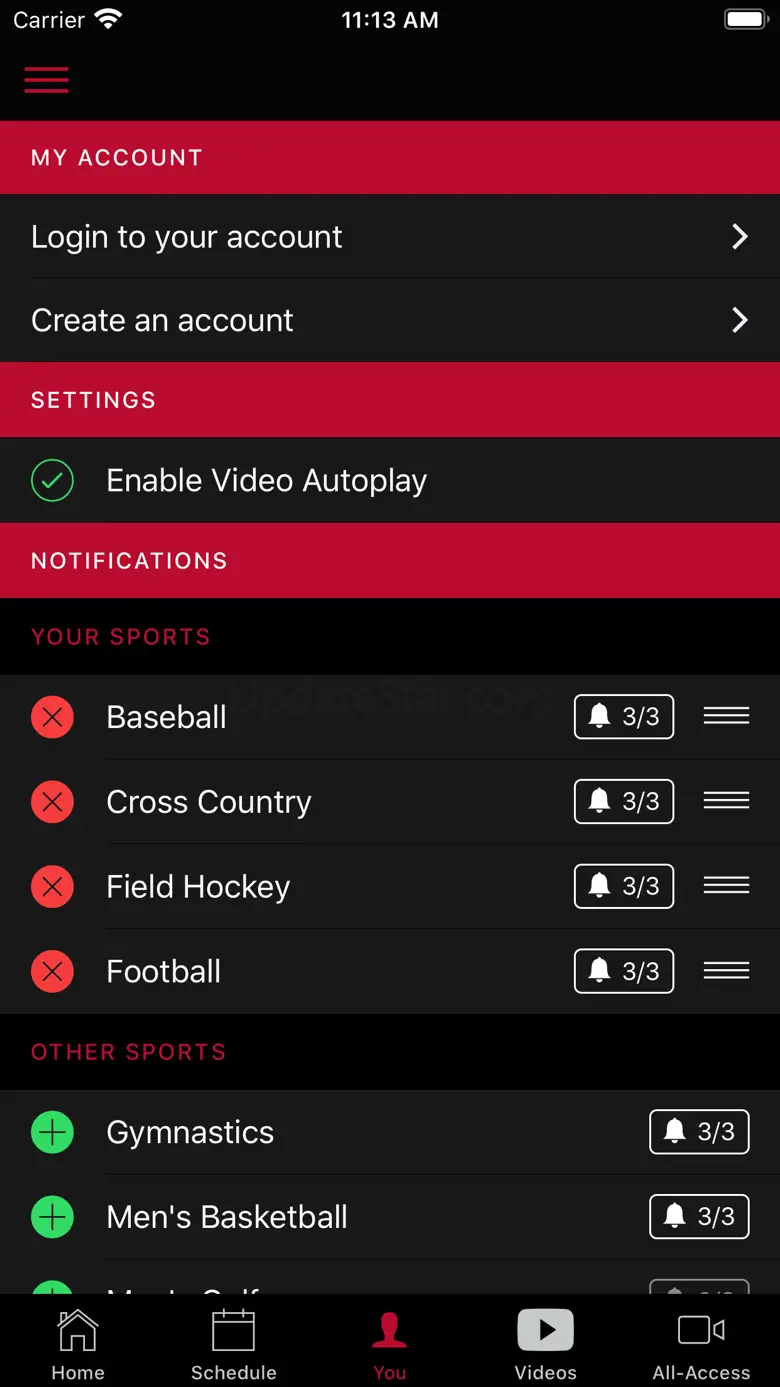Remove Cross Country from your sports

pyautogui.click(x=52, y=802)
